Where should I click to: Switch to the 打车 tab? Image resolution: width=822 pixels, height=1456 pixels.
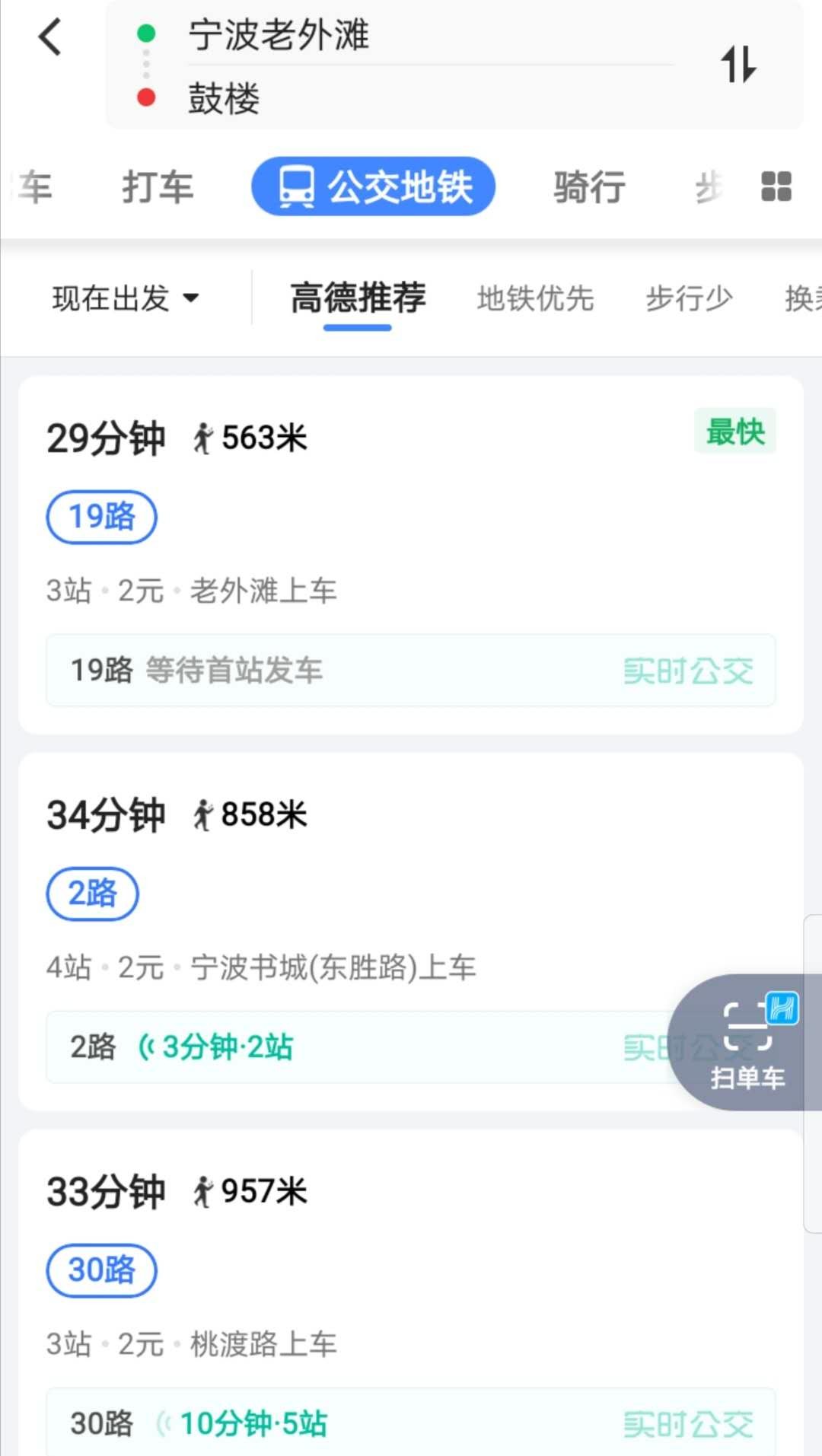pos(158,187)
